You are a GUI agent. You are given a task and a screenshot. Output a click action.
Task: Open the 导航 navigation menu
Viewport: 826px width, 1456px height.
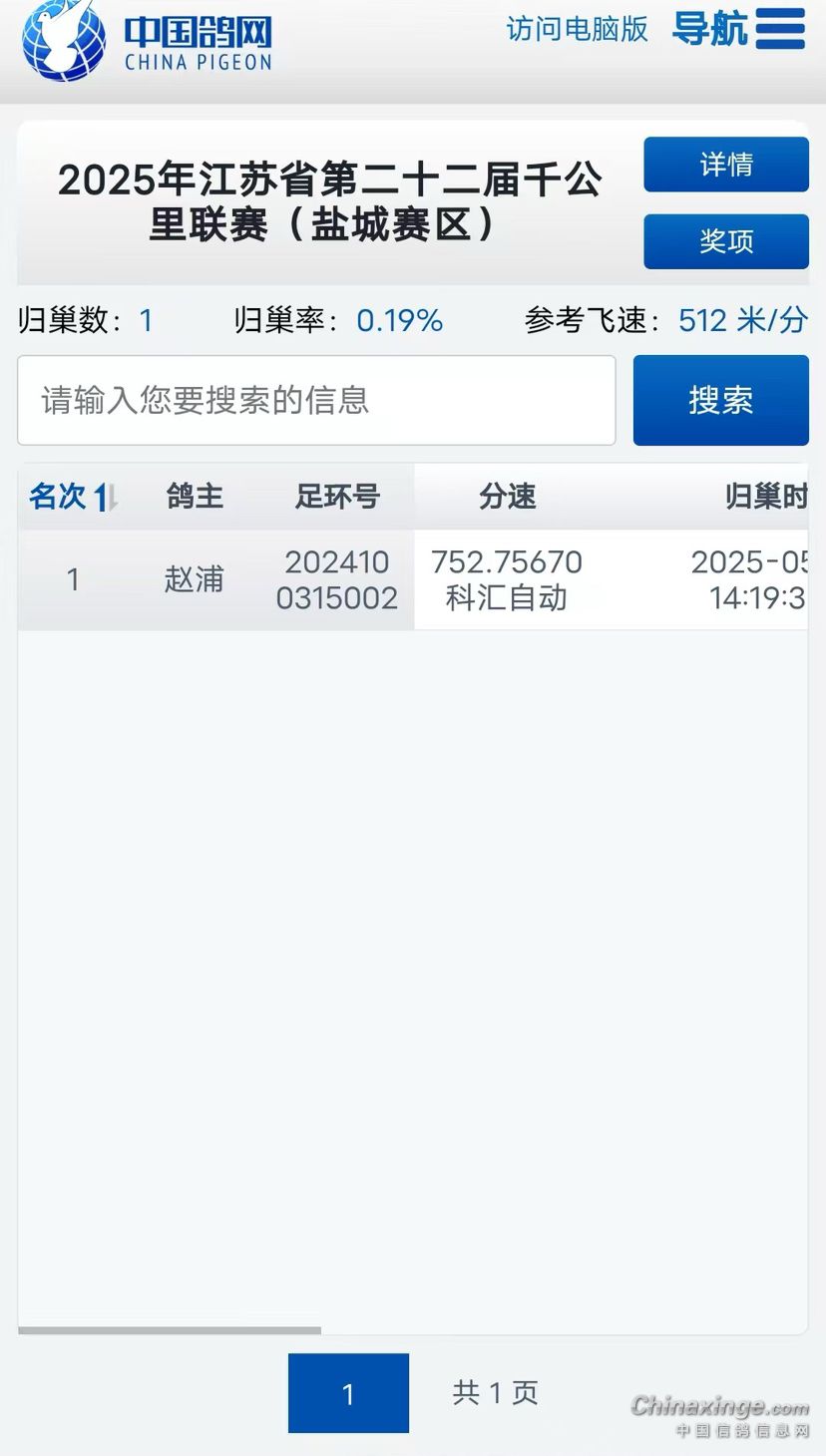coord(738,28)
